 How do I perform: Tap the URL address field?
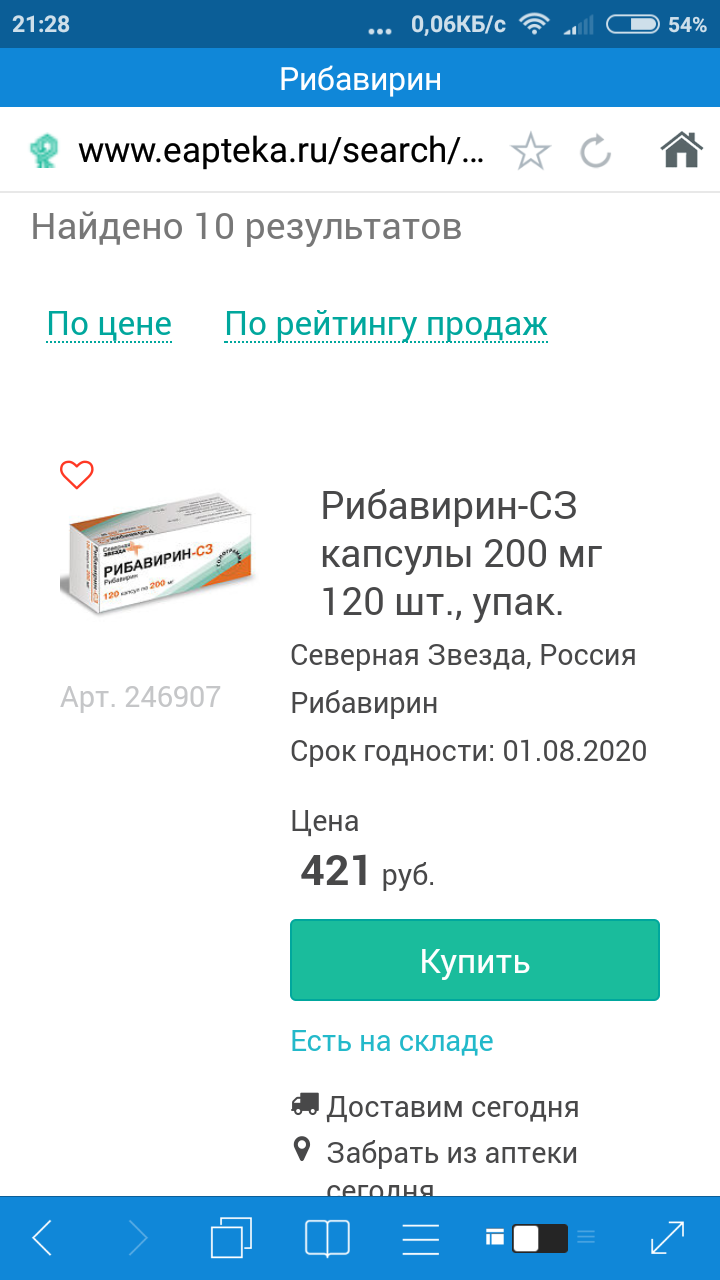click(x=281, y=151)
